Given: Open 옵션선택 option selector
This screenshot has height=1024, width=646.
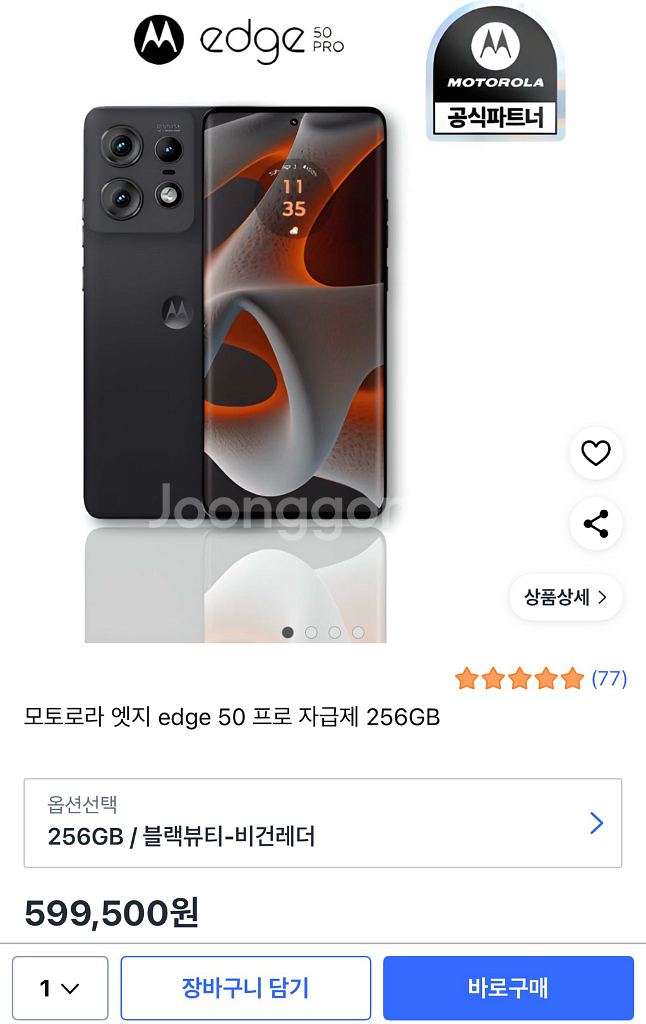Looking at the screenshot, I should (x=323, y=823).
